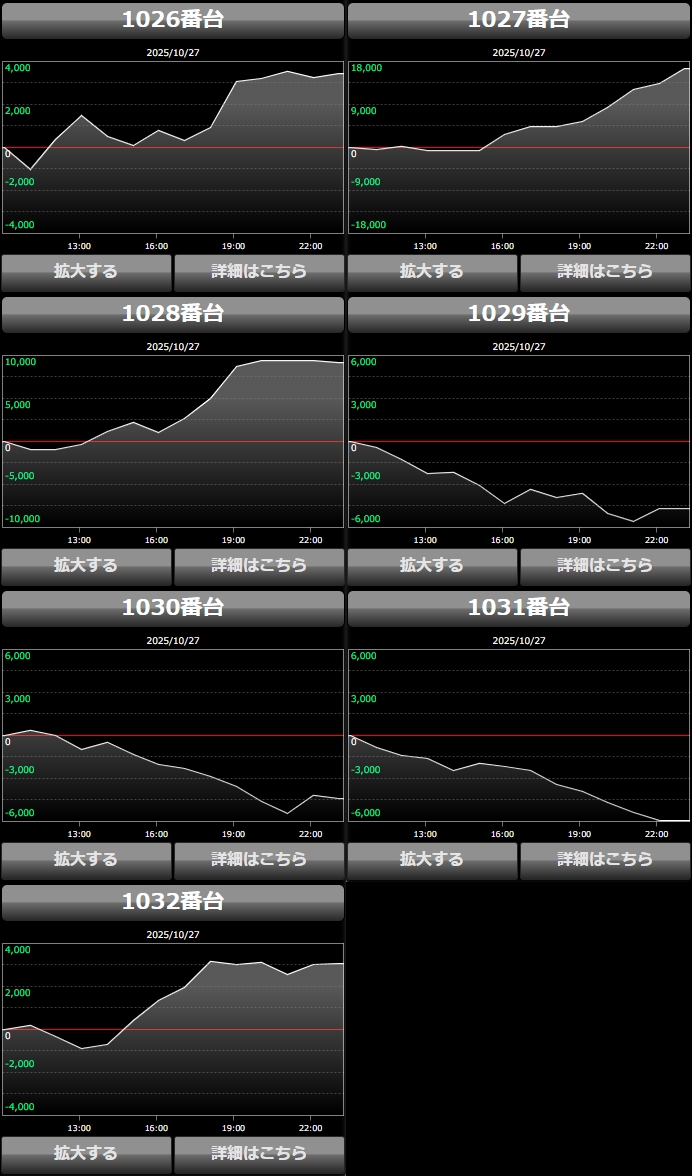Enlarge the graph for machine 1028
The image size is (692, 1176).
point(86,566)
